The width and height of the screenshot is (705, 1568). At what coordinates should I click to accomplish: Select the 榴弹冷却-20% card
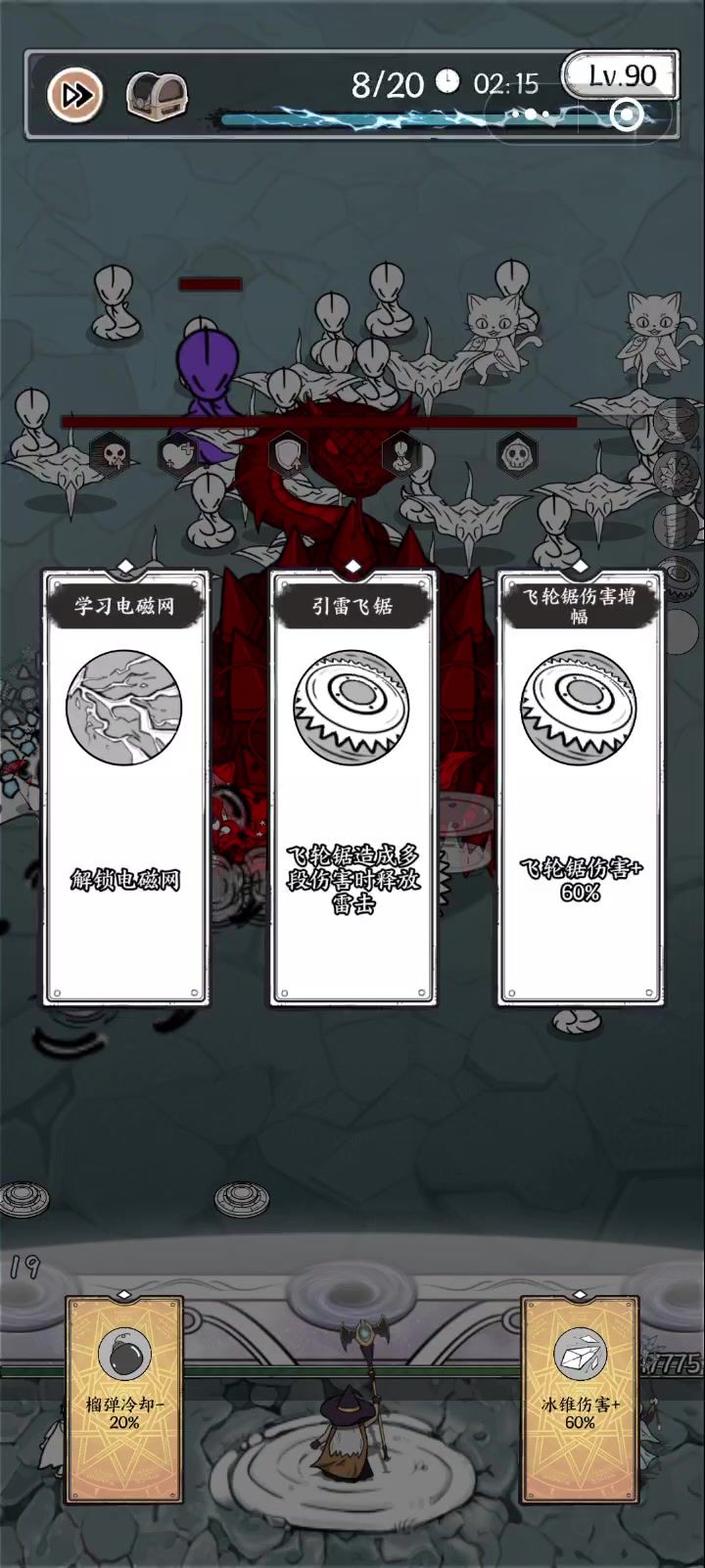pyautogui.click(x=124, y=1398)
